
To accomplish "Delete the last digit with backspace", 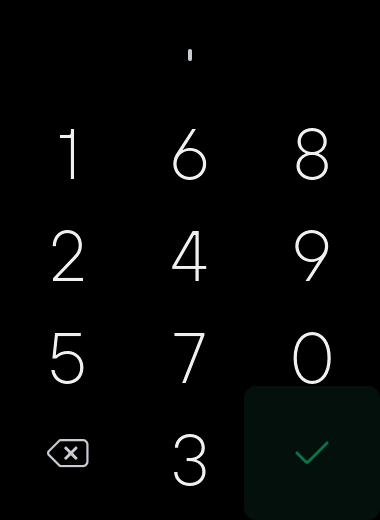I will pos(68,453).
